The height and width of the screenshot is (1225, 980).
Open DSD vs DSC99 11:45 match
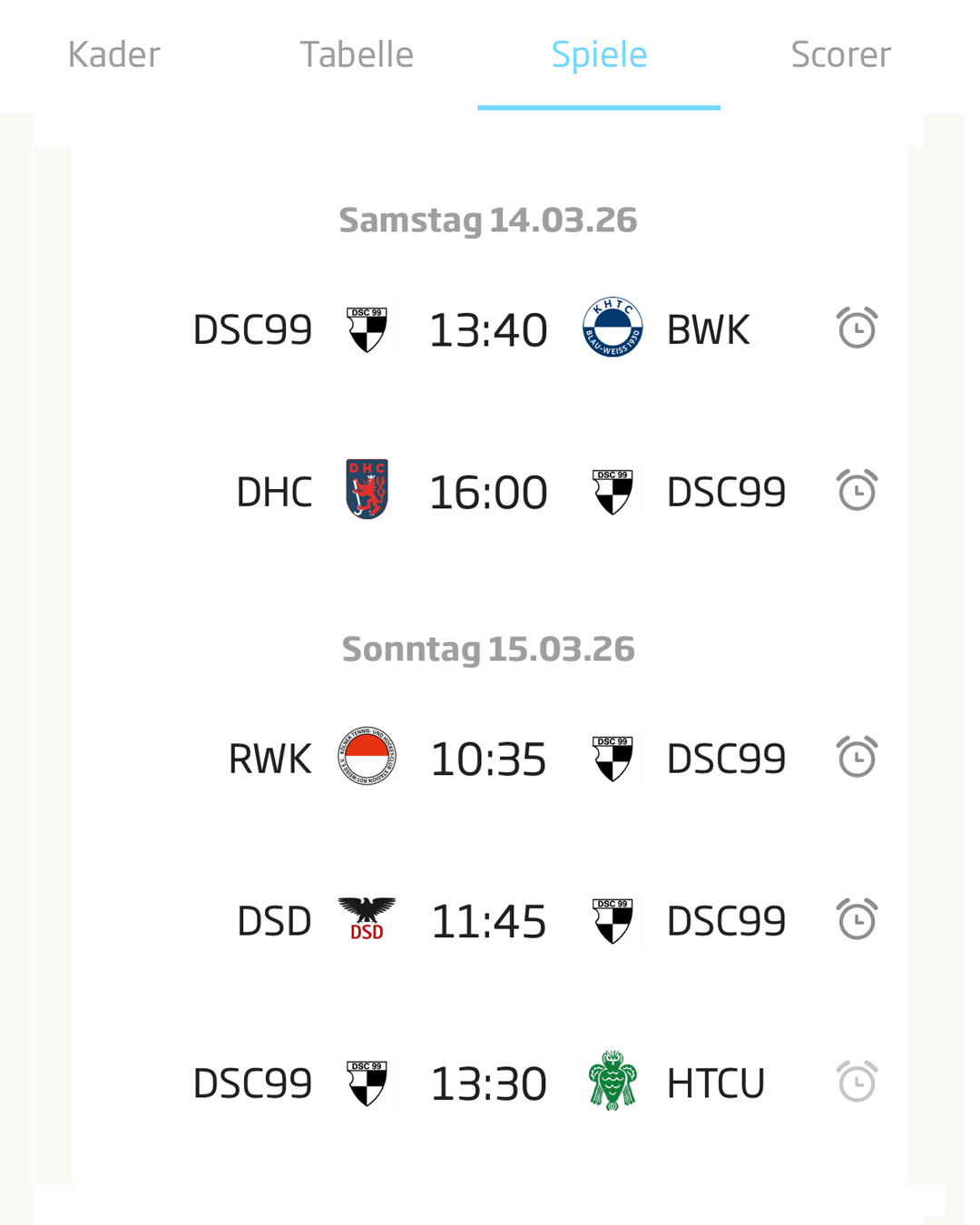click(488, 921)
